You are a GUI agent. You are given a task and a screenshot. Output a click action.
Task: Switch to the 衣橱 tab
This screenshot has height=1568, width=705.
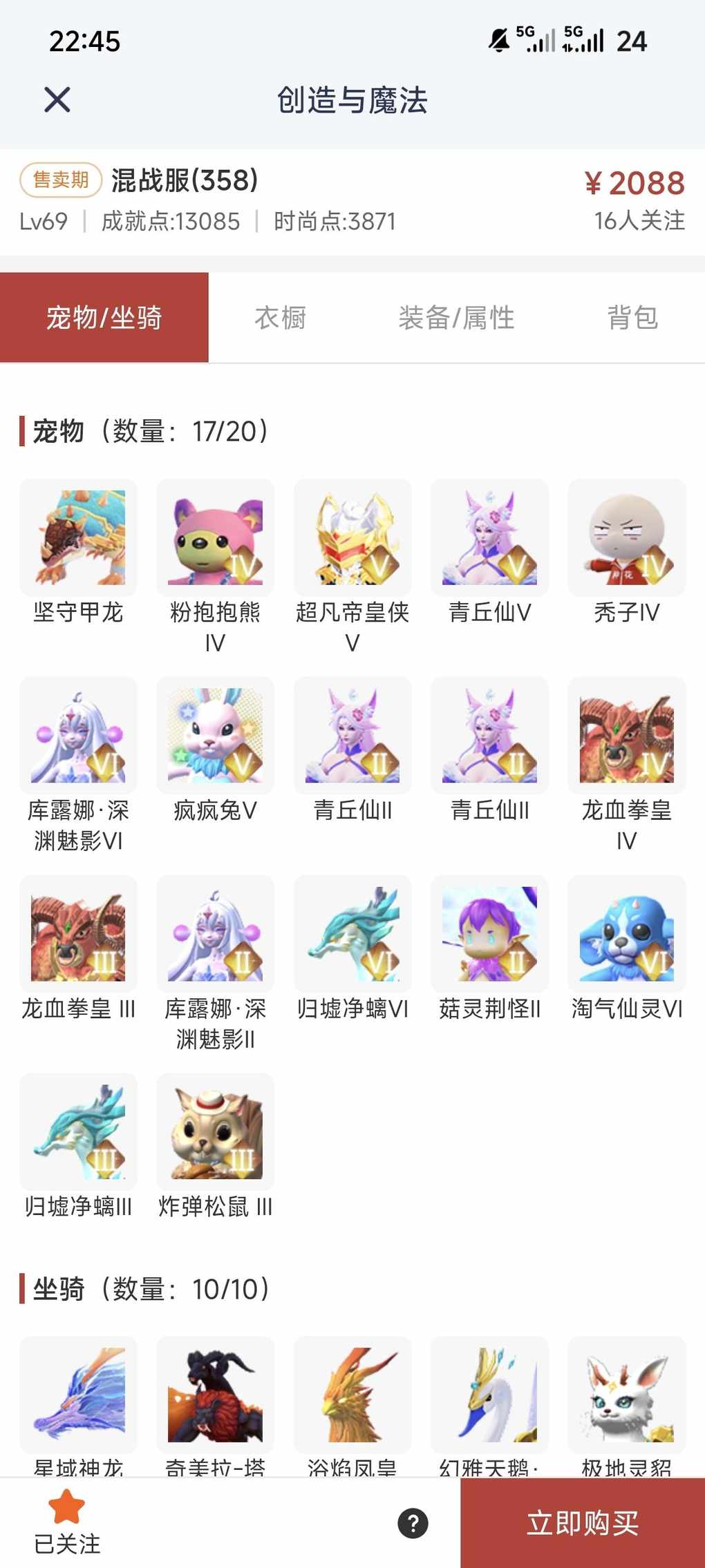[x=280, y=318]
